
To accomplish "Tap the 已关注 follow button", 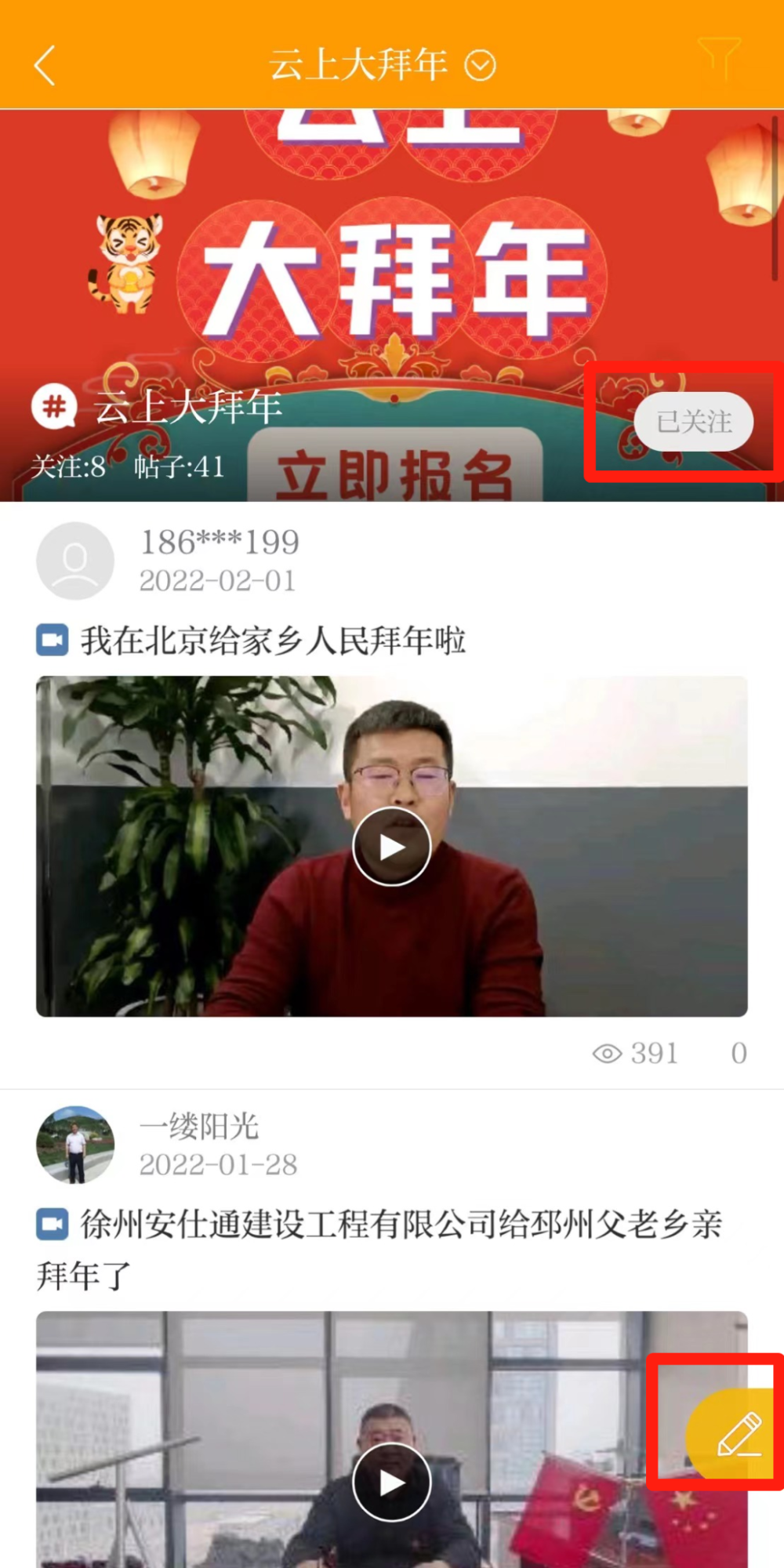I will 694,422.
